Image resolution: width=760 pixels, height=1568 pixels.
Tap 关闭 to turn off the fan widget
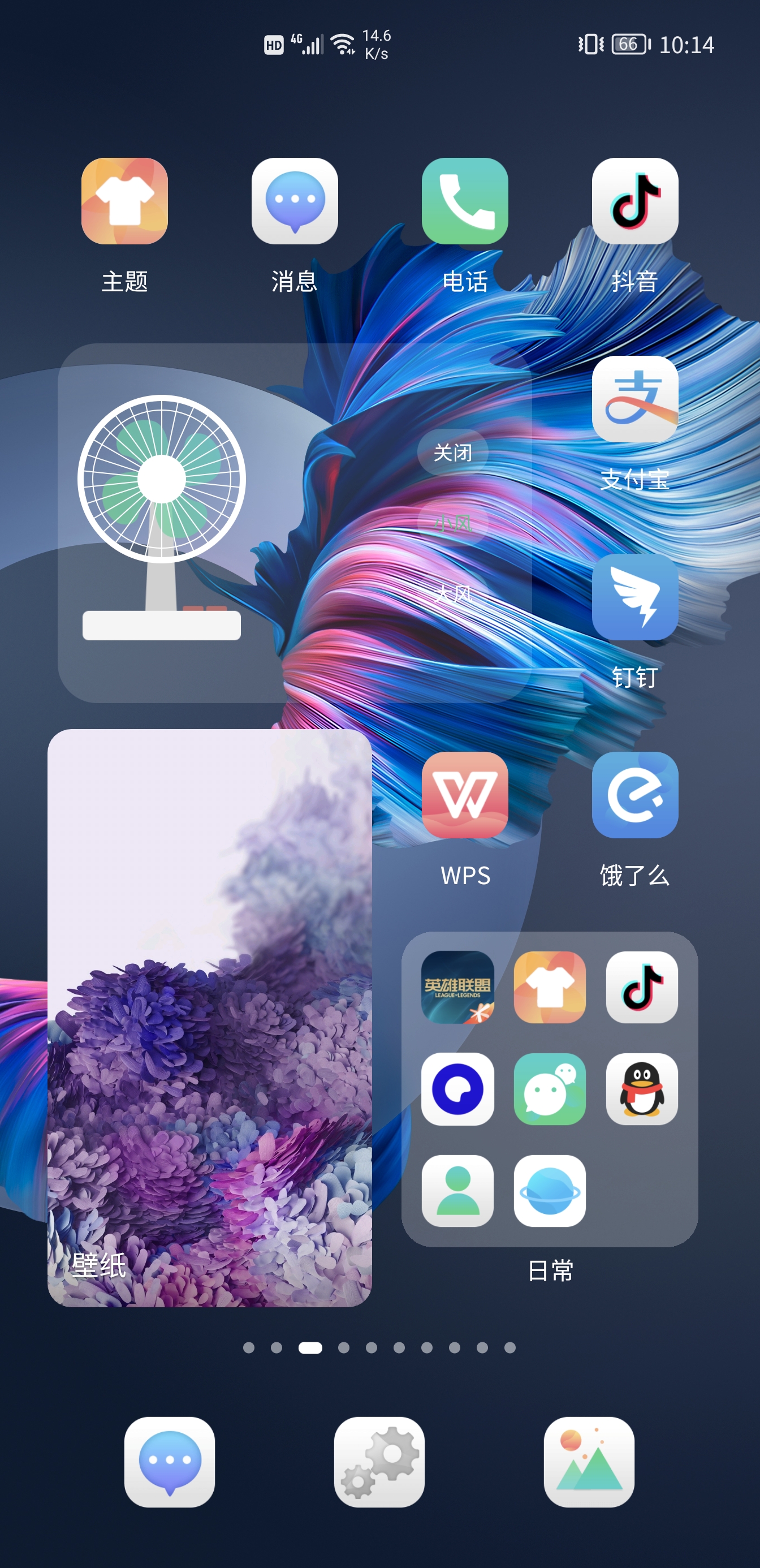pos(453,453)
